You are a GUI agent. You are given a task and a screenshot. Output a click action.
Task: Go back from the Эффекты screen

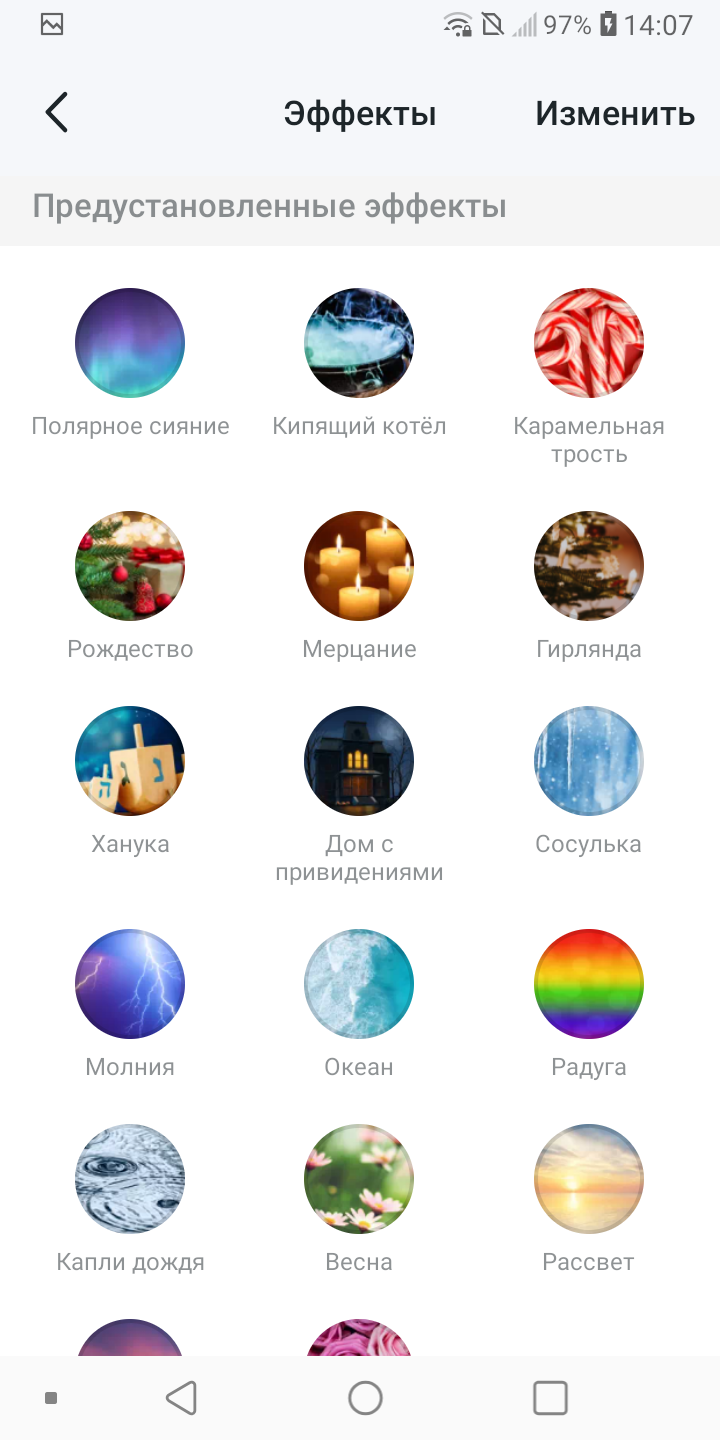pyautogui.click(x=57, y=113)
